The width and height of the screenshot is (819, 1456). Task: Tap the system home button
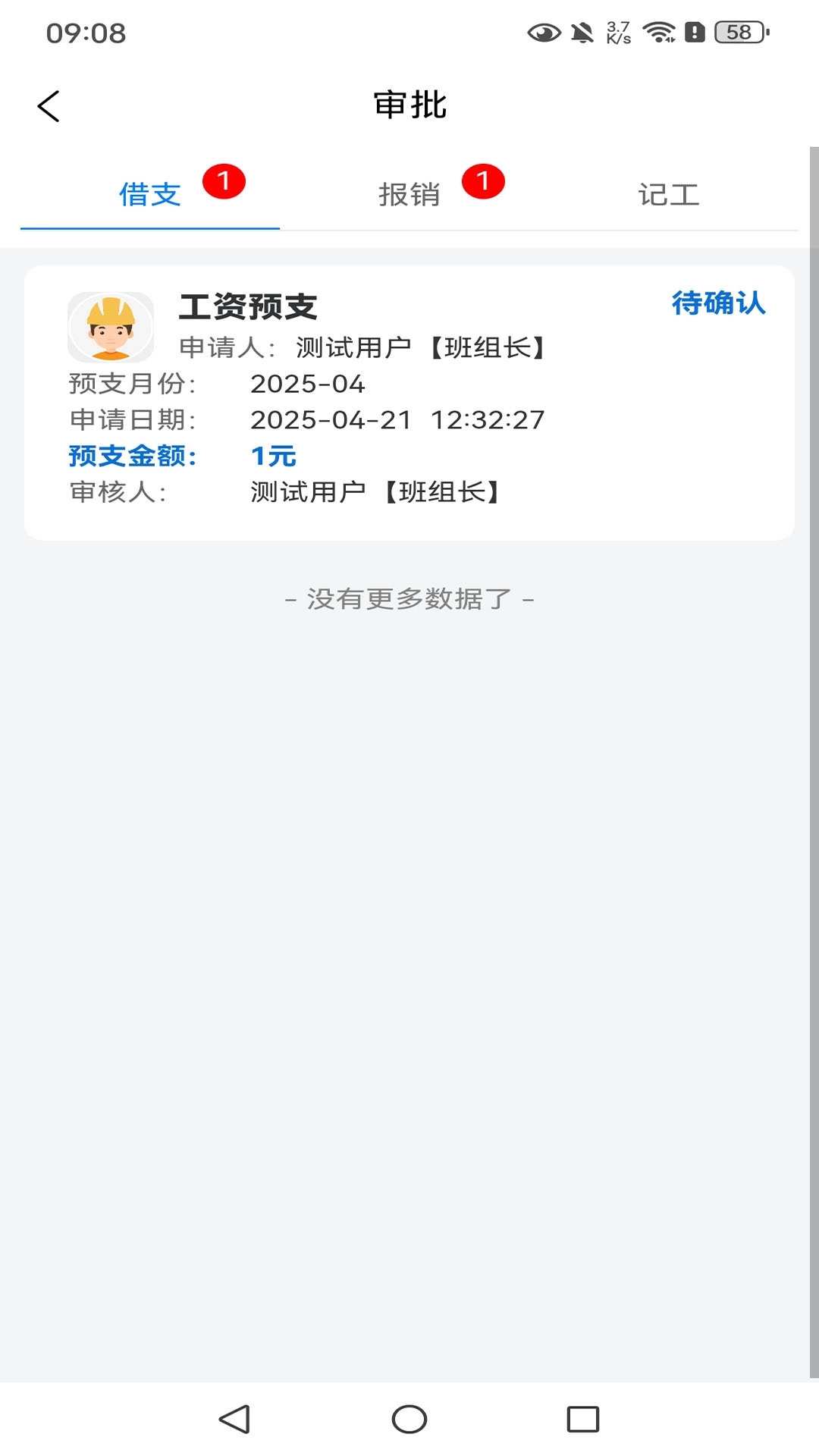point(409,1419)
